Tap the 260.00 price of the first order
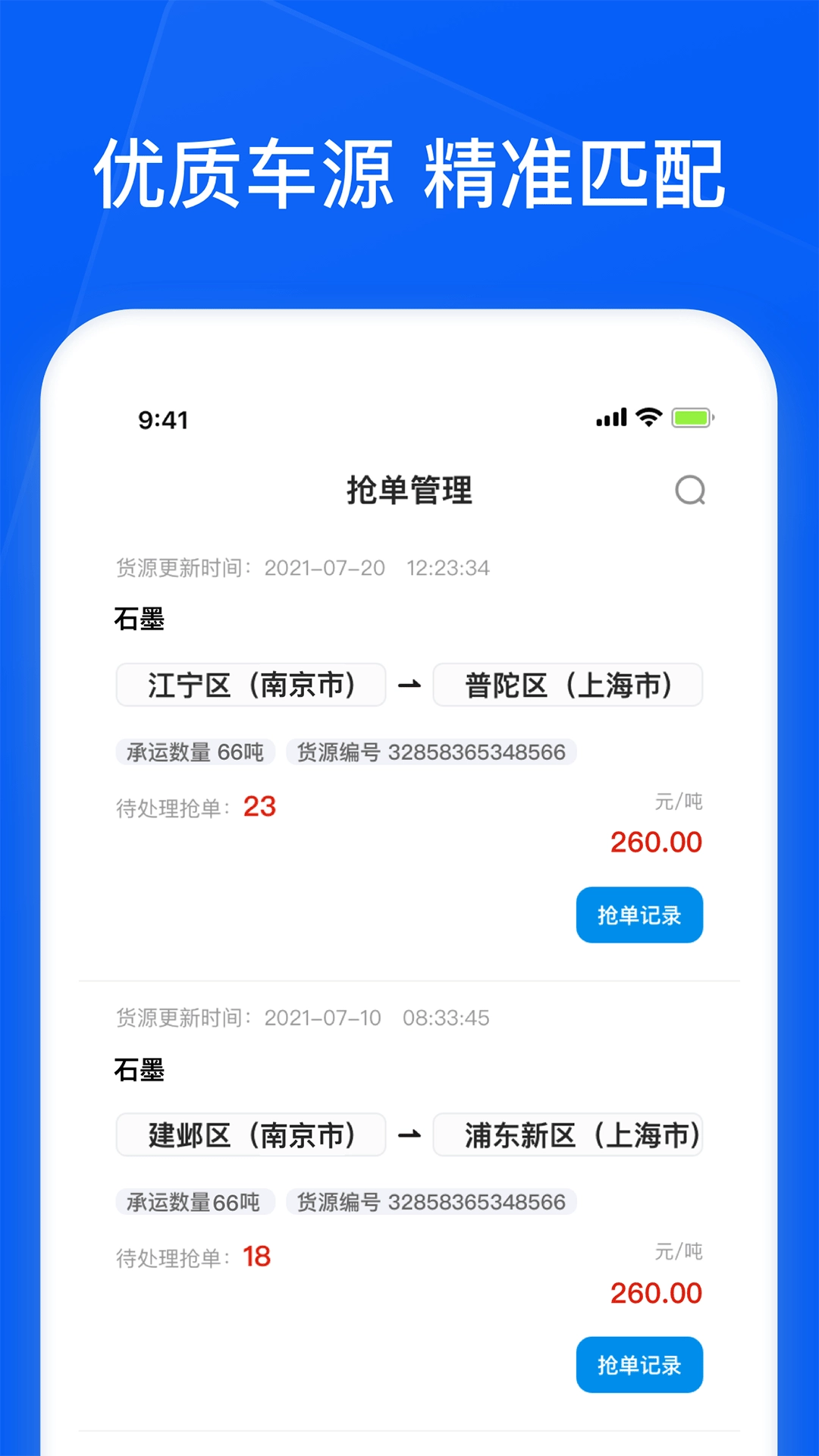 click(x=655, y=842)
